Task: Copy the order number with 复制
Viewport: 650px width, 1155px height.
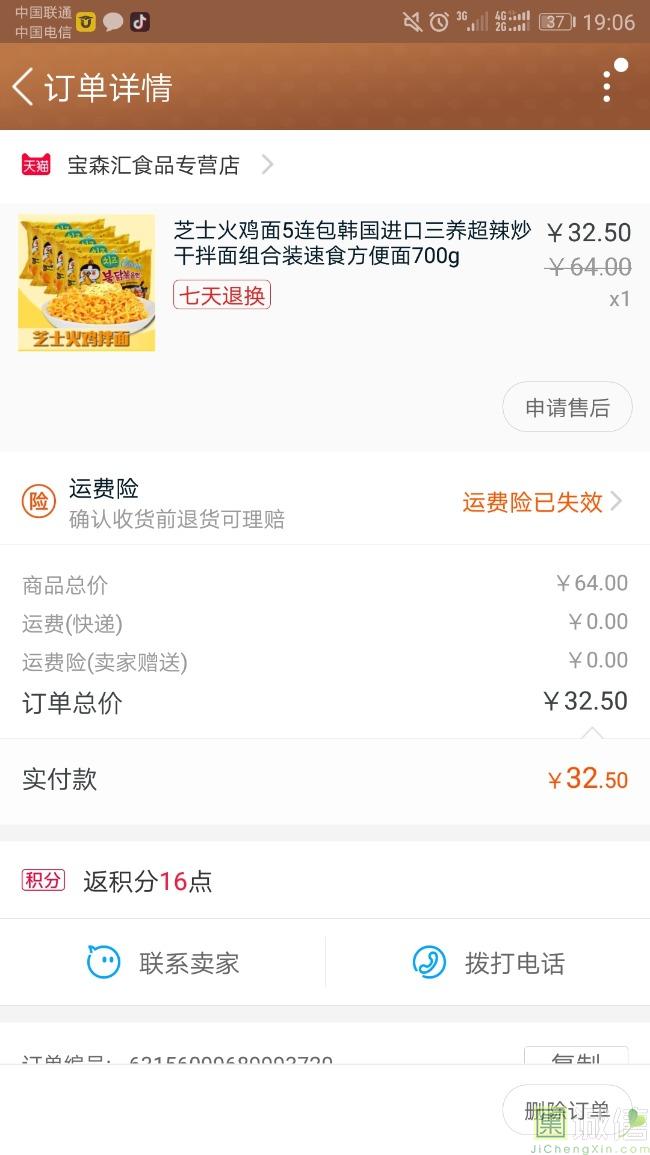Action: point(576,1058)
